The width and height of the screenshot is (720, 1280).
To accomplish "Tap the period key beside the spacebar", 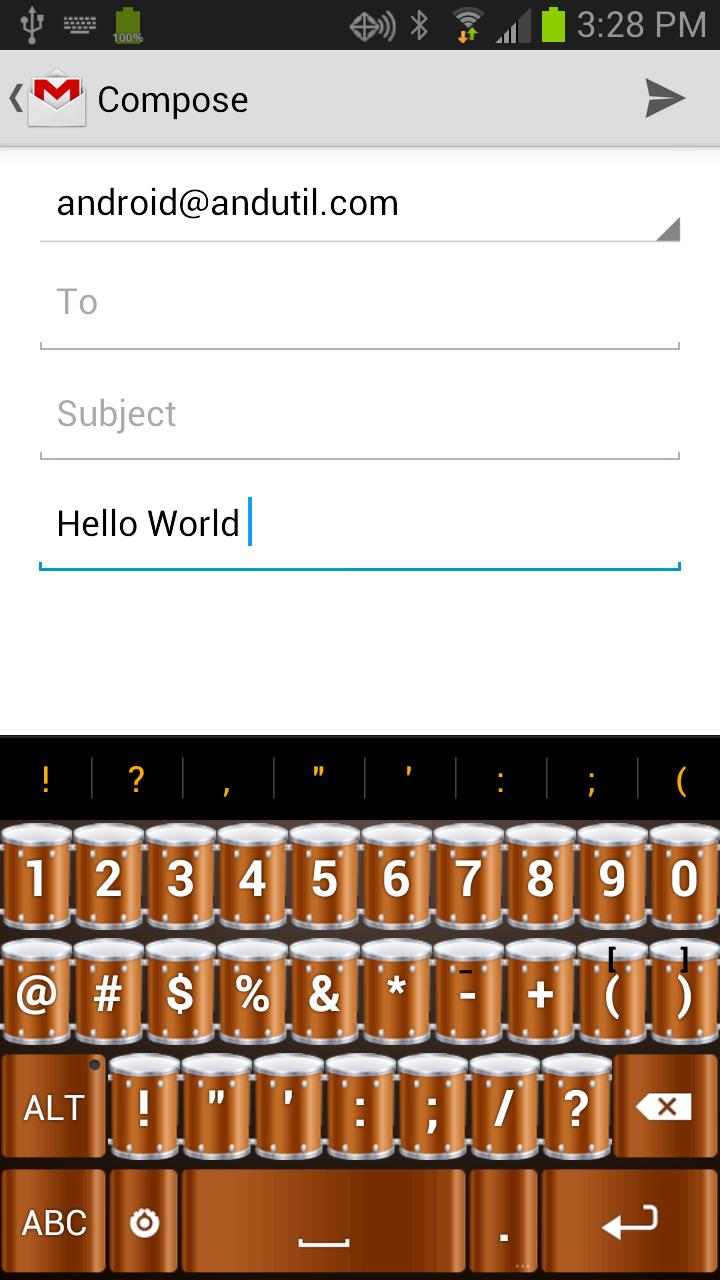I will pos(503,1222).
